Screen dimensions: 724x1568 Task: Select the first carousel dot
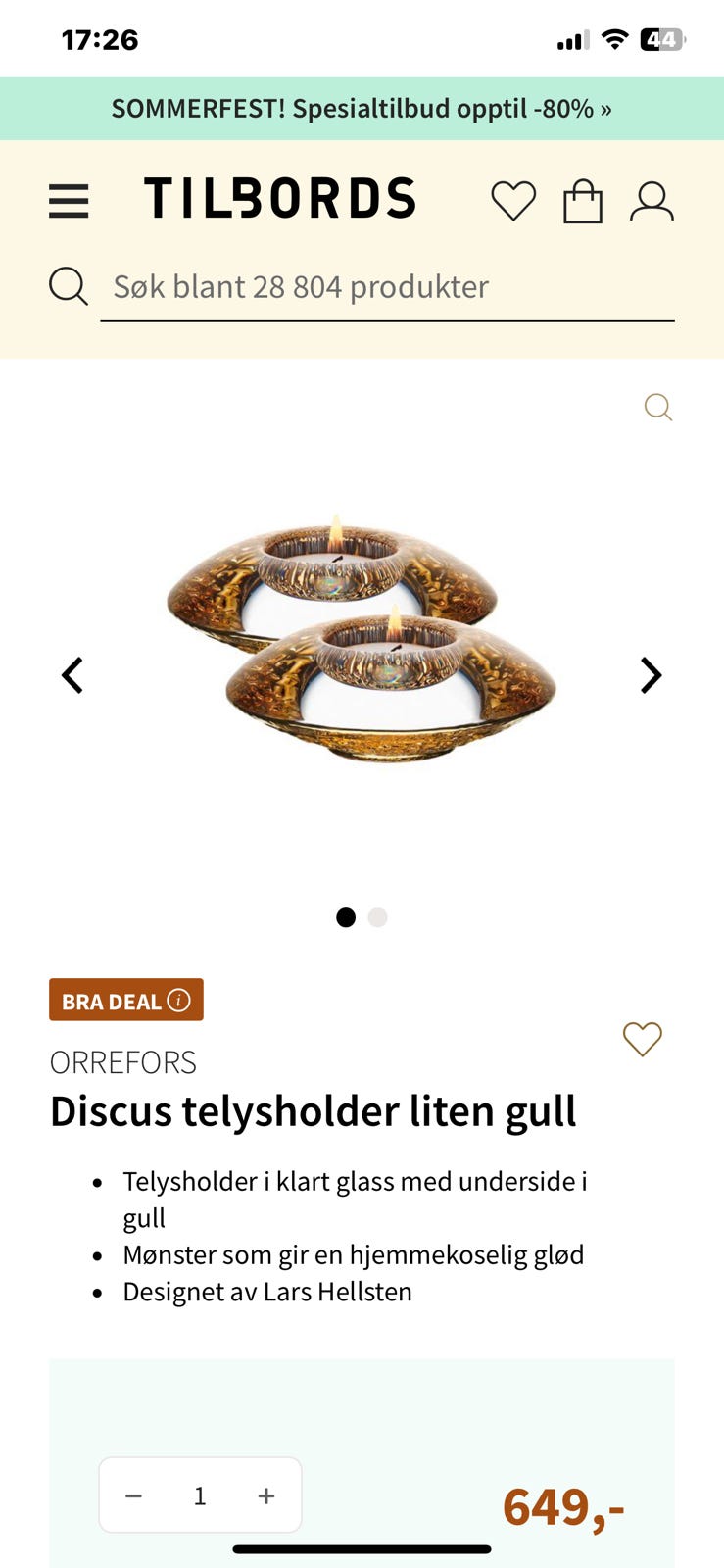346,916
